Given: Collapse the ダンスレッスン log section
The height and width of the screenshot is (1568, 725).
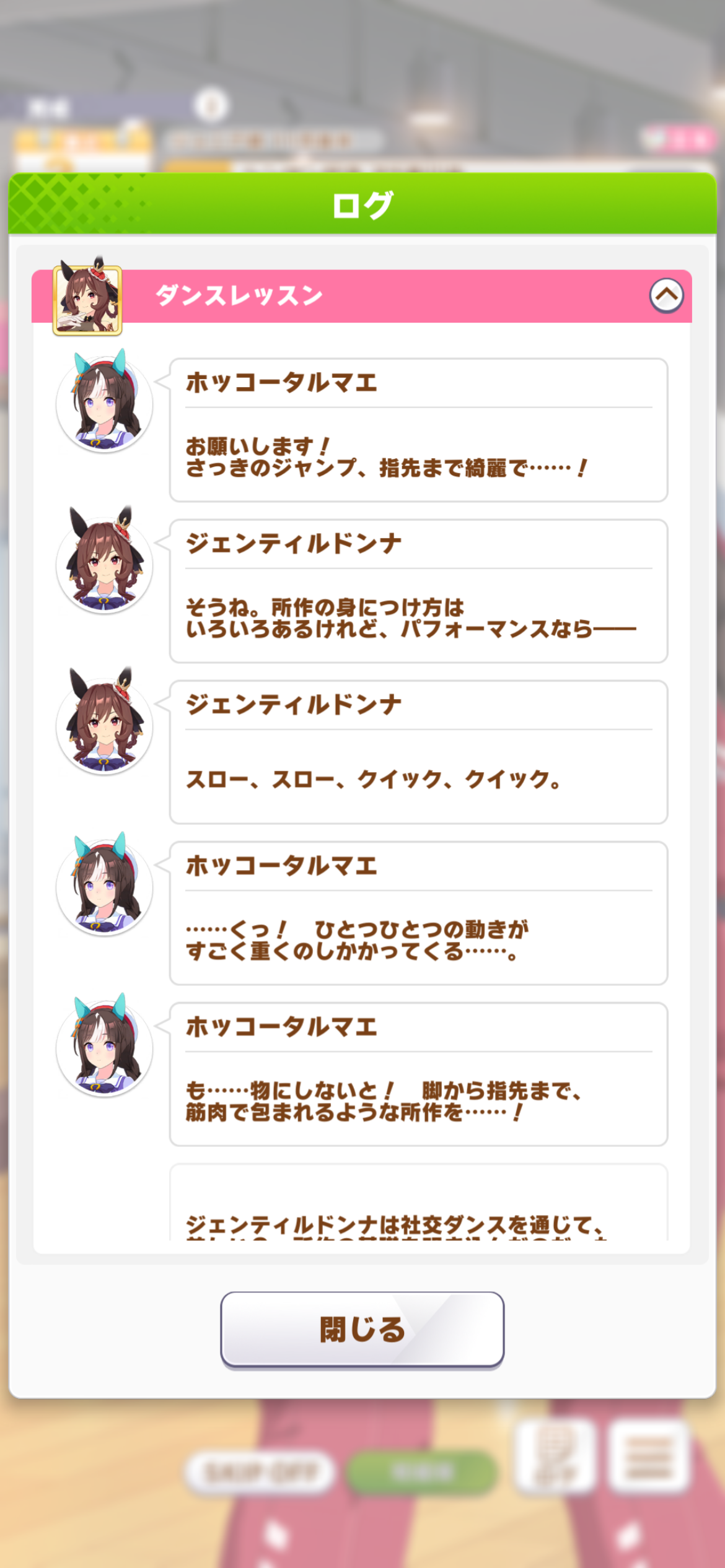Looking at the screenshot, I should pyautogui.click(x=666, y=295).
